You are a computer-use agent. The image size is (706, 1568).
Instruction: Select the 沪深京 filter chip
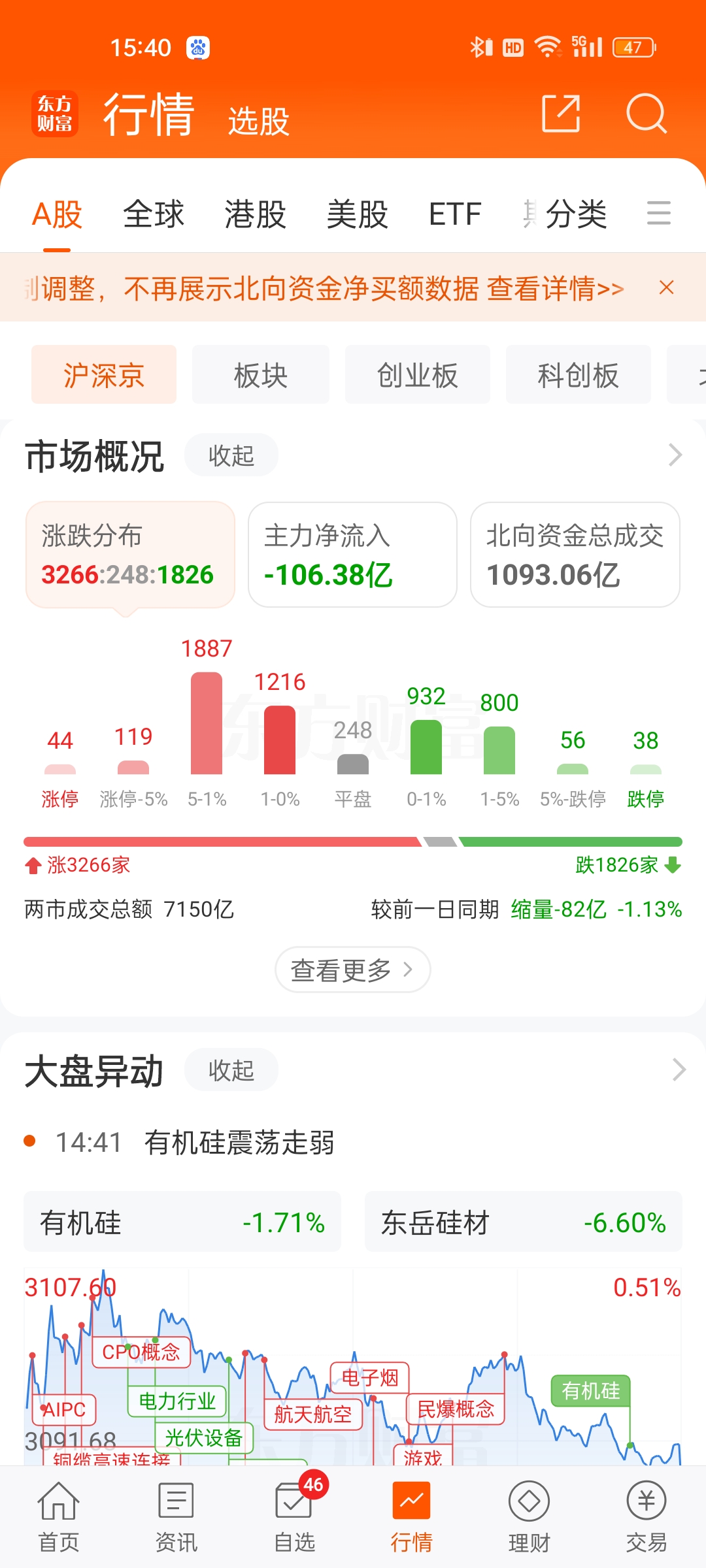(104, 374)
